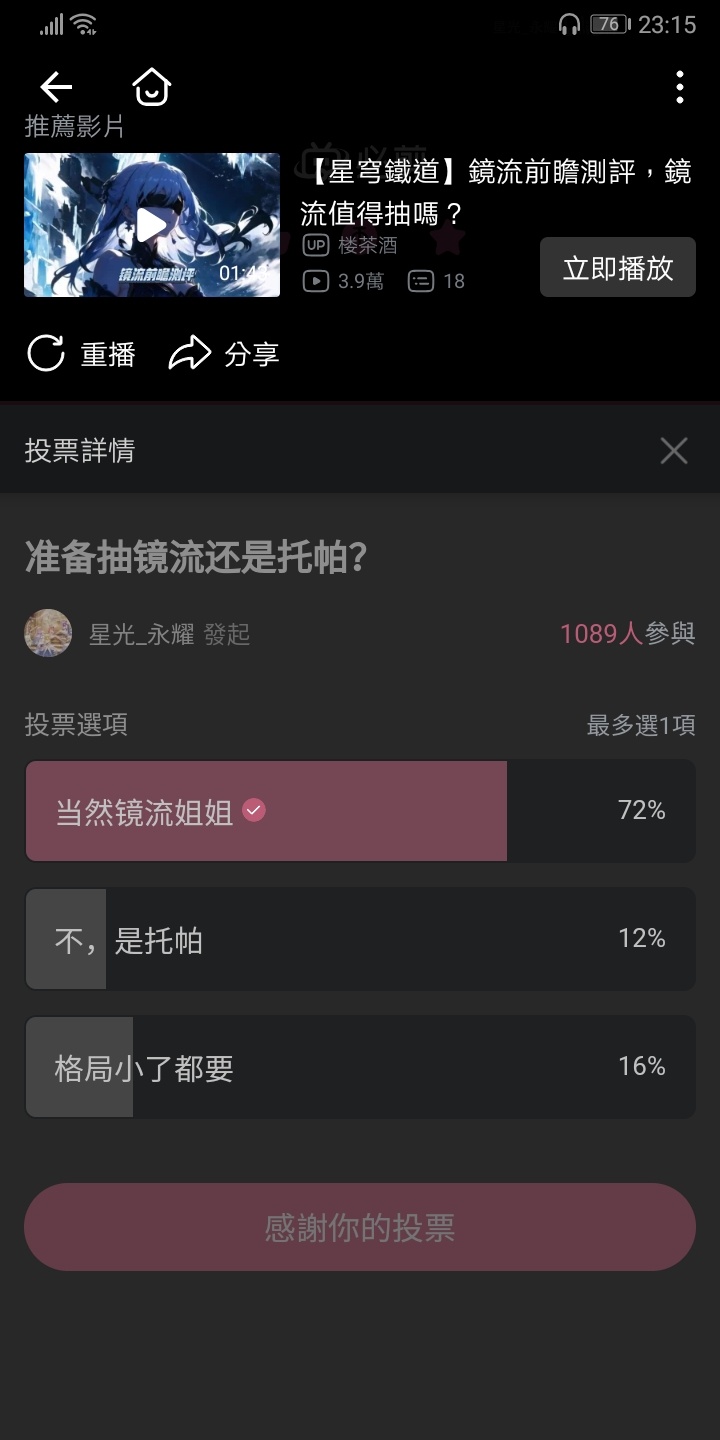Open the home icon in the top bar
Image resolution: width=720 pixels, height=1440 pixels.
click(x=152, y=88)
